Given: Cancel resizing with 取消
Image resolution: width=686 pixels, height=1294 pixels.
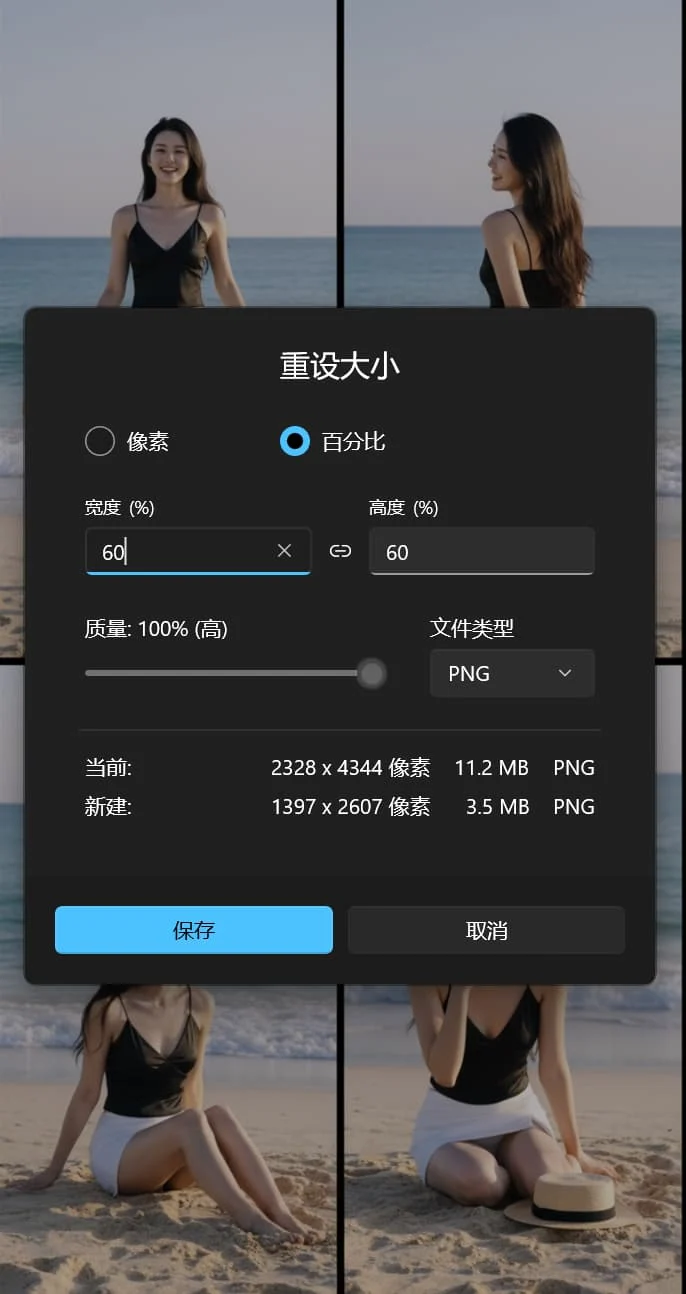Looking at the screenshot, I should click(486, 930).
